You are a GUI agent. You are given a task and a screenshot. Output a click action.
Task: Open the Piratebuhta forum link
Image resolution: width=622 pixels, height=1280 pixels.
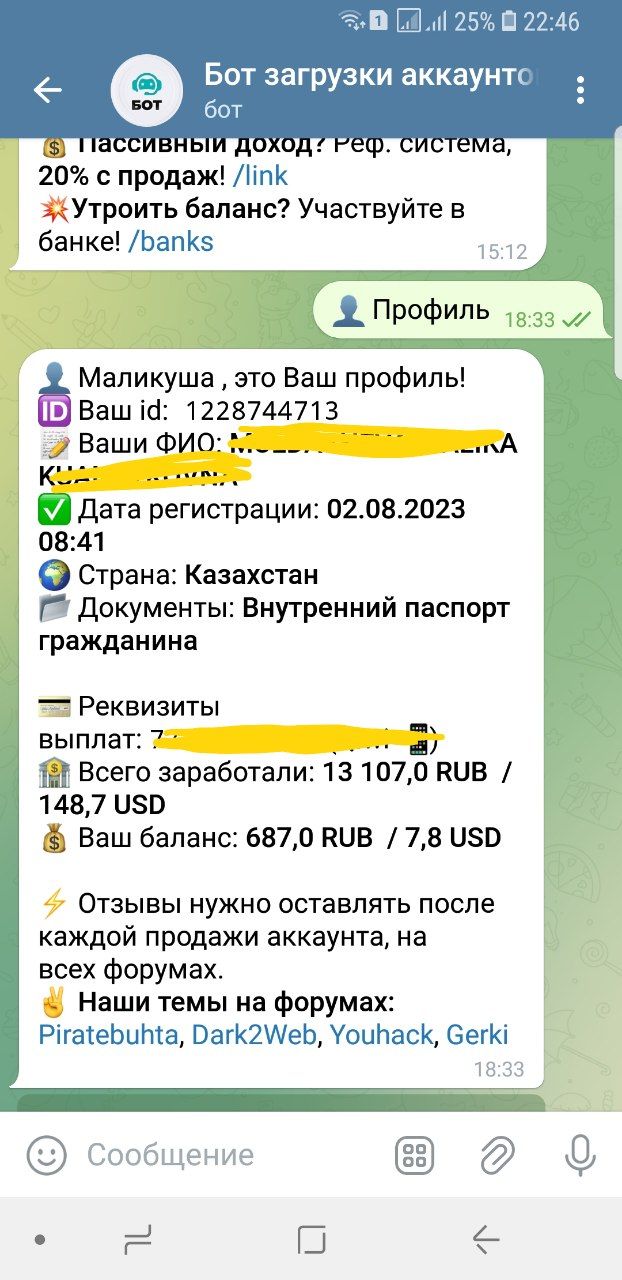[110, 1034]
